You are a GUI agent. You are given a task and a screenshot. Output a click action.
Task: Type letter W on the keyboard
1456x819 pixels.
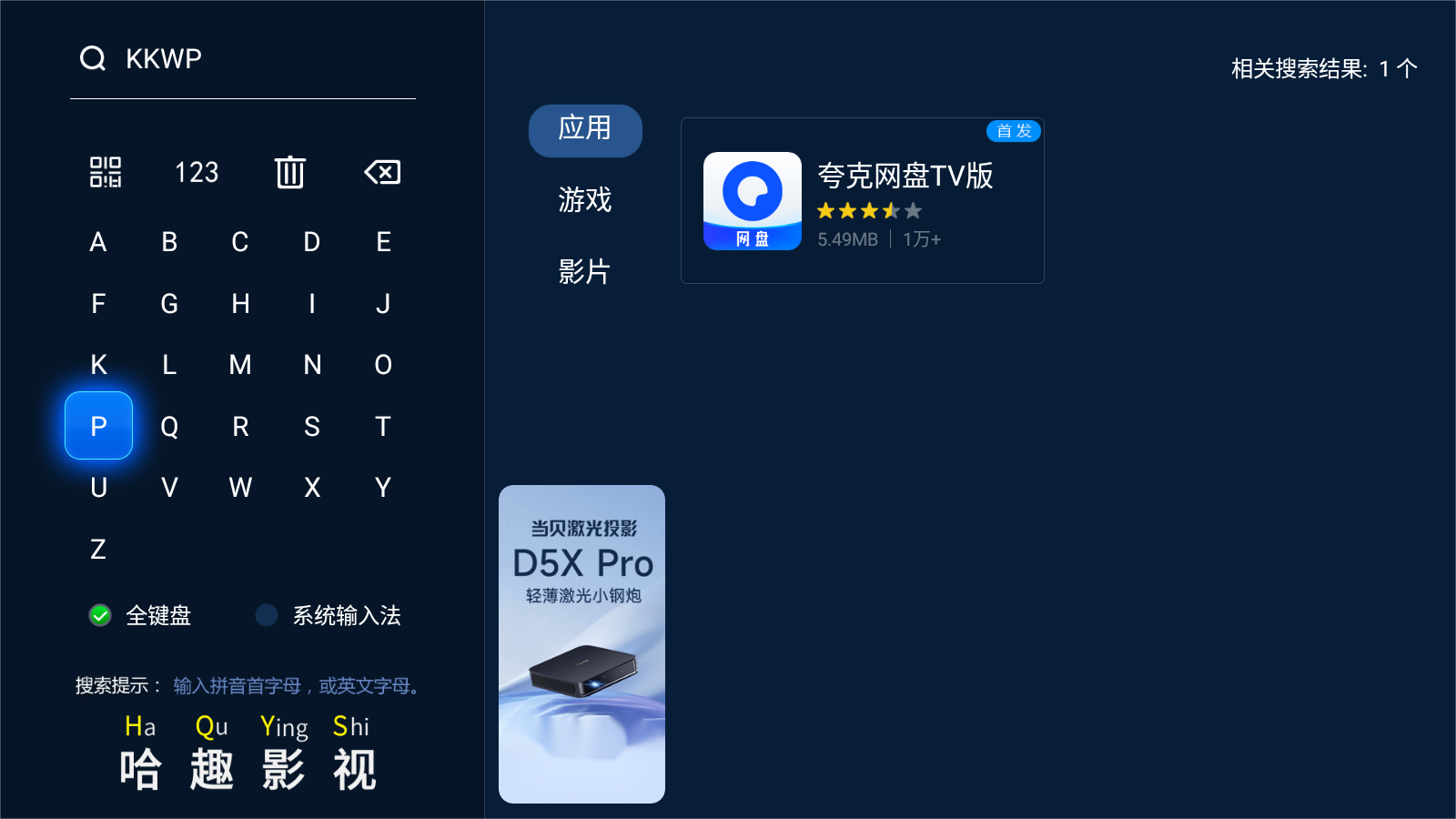click(240, 488)
